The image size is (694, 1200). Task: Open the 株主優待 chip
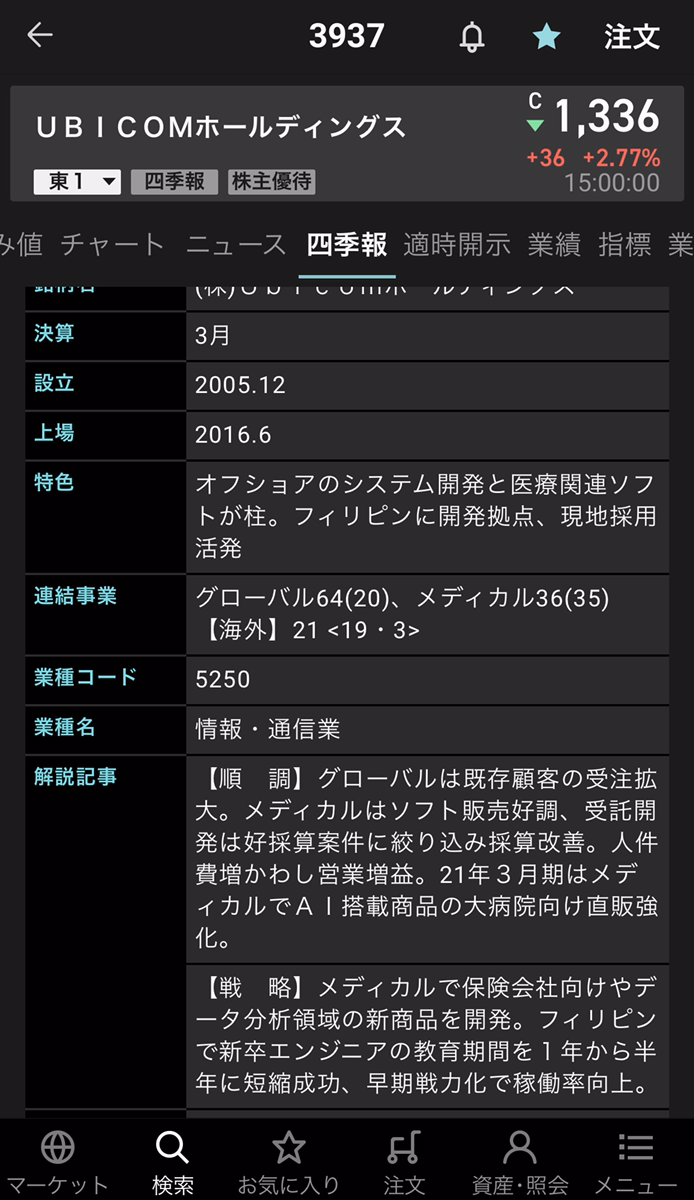[x=271, y=182]
